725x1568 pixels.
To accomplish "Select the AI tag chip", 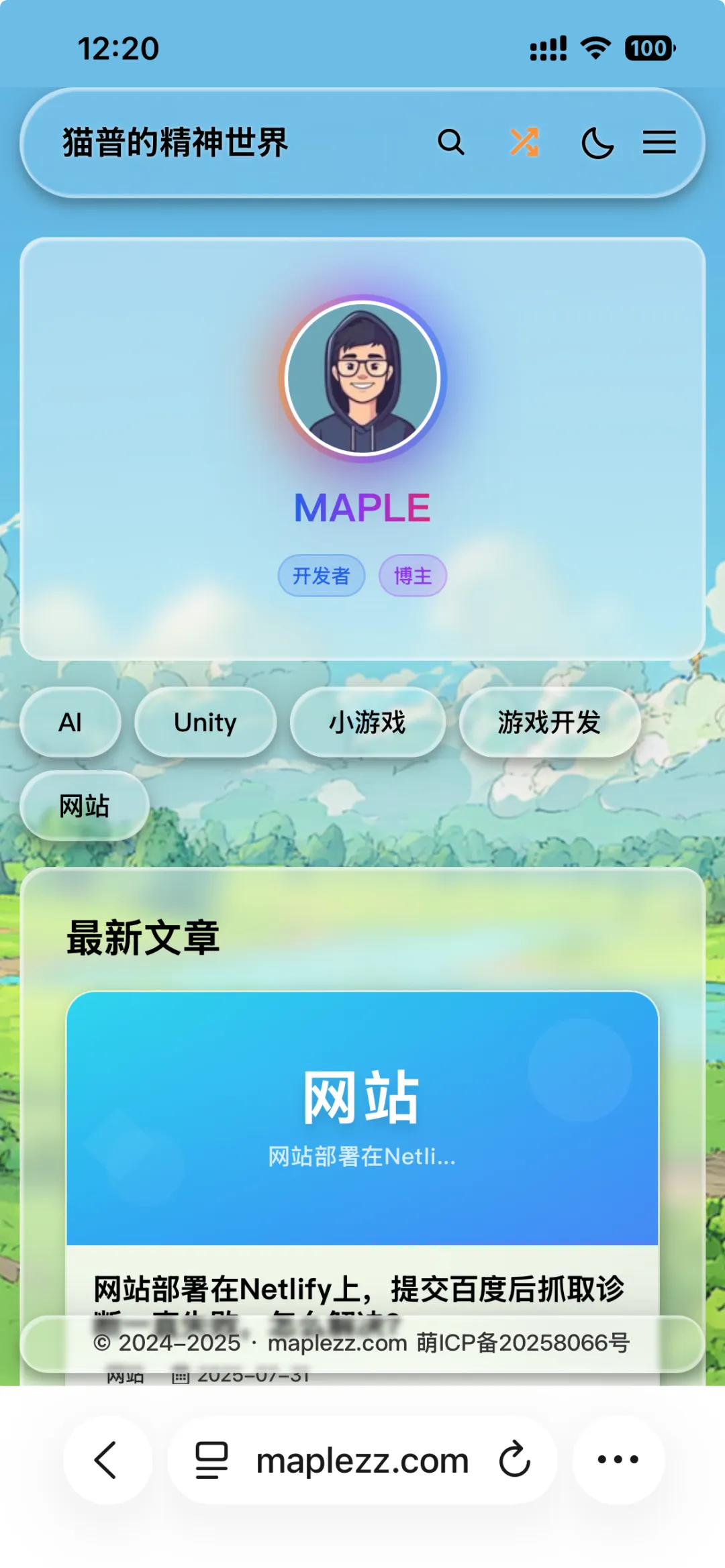I will click(x=70, y=723).
